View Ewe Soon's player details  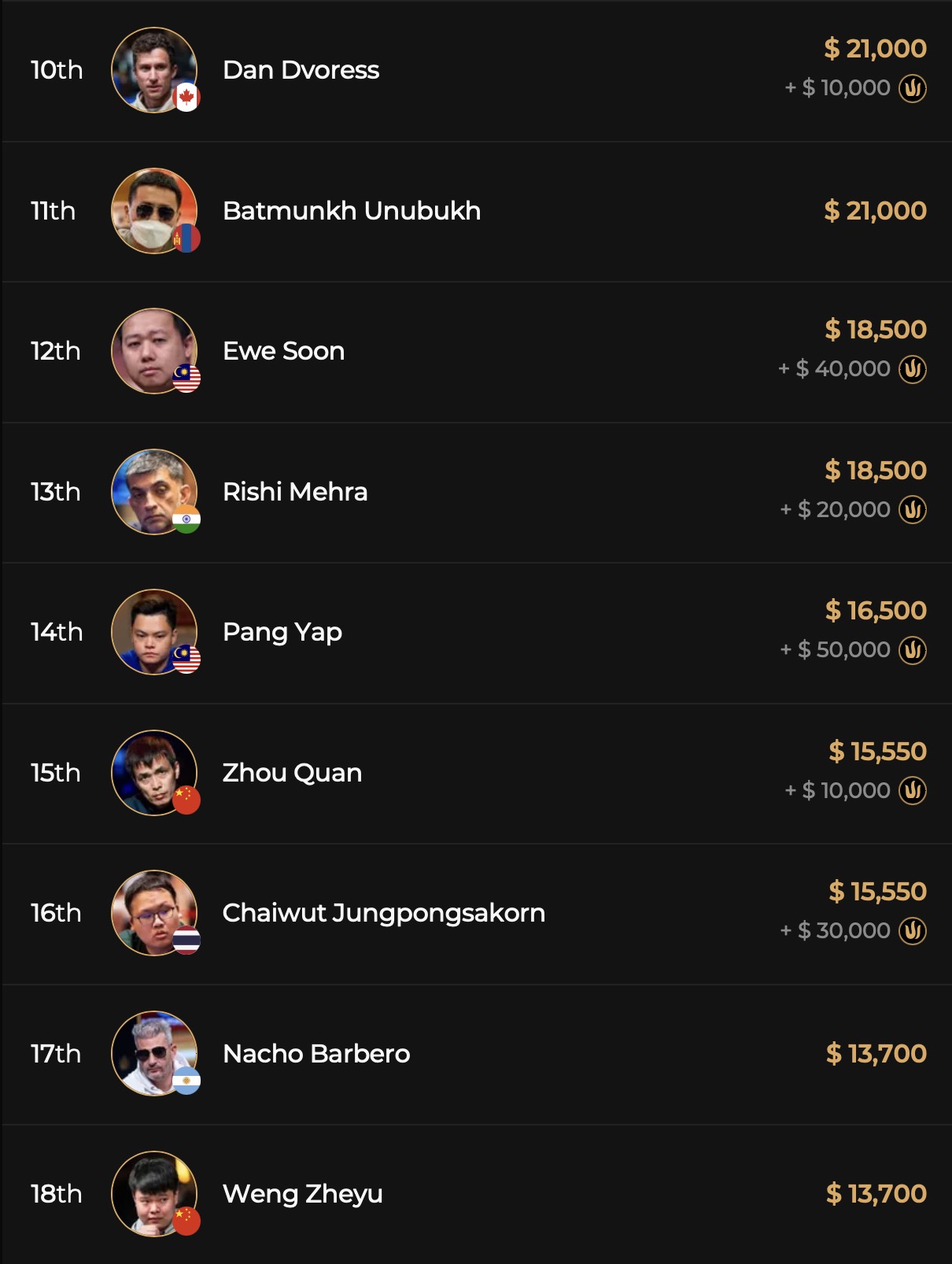283,351
